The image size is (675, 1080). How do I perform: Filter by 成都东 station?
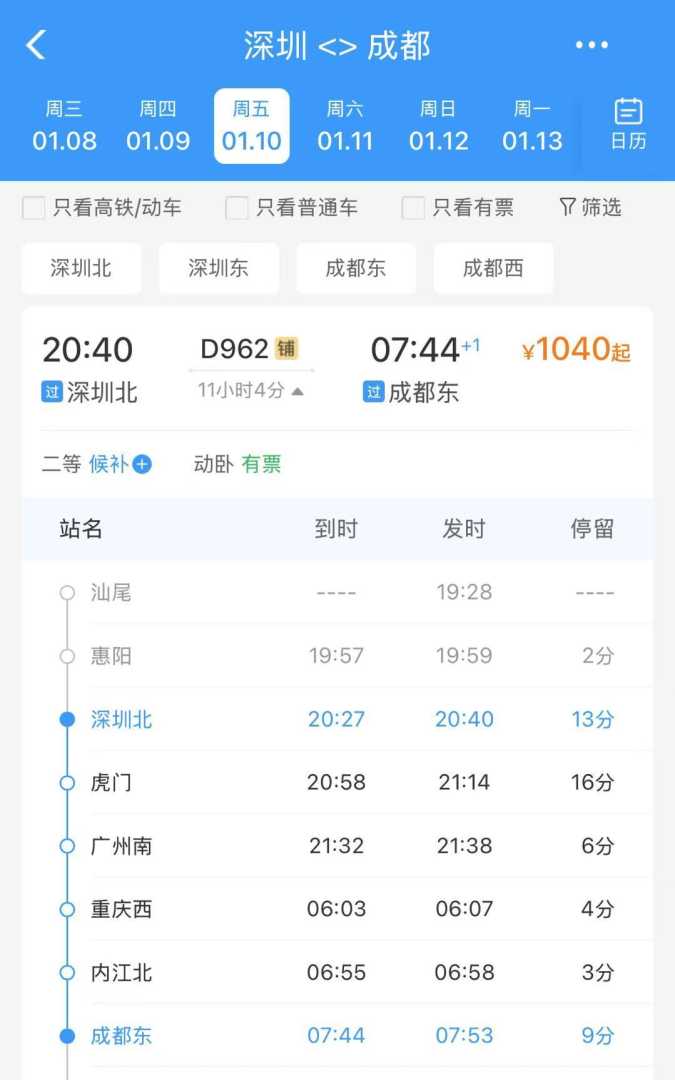[x=356, y=268]
